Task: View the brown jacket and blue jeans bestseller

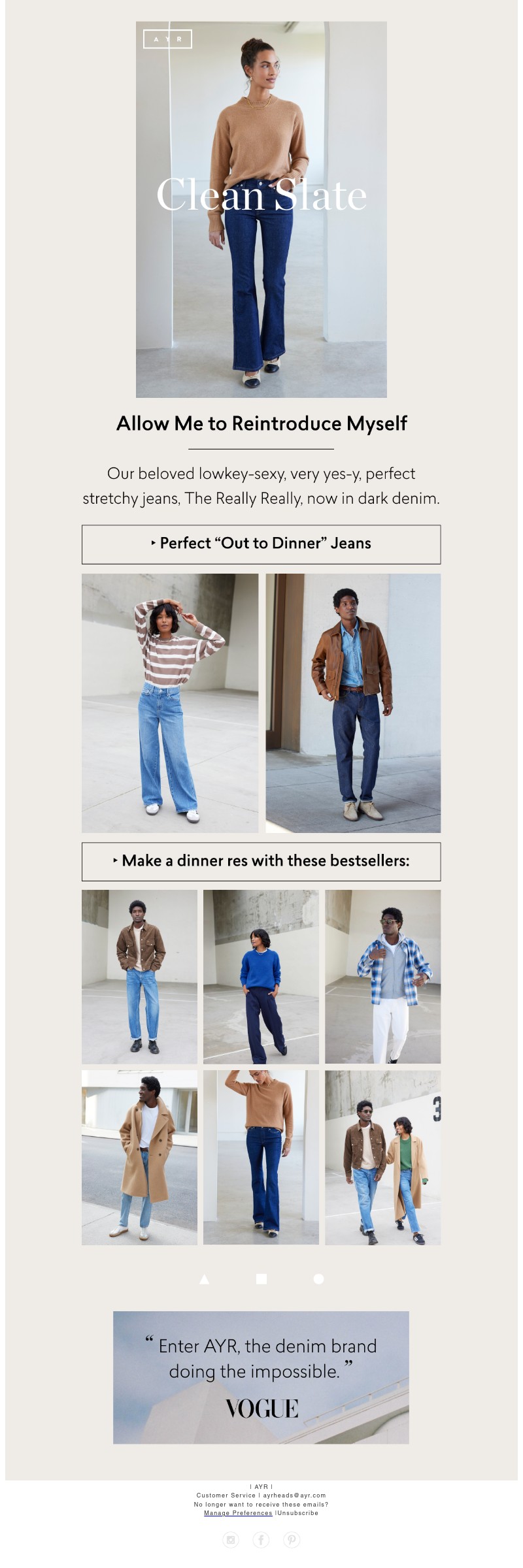Action: pyautogui.click(x=139, y=977)
